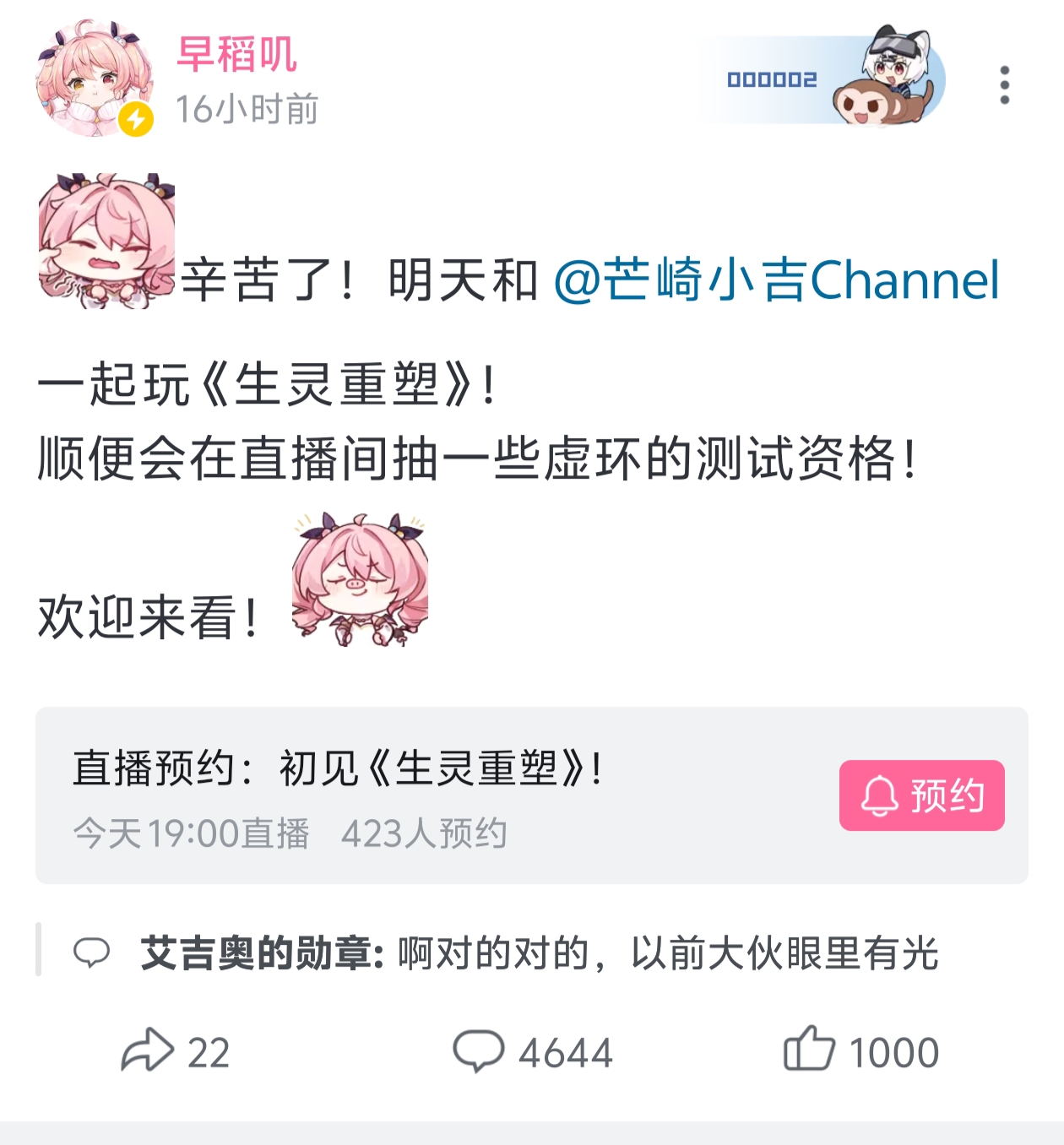1064x1145 pixels.
Task: Open the comments with 4644 replies
Action: click(x=532, y=1052)
